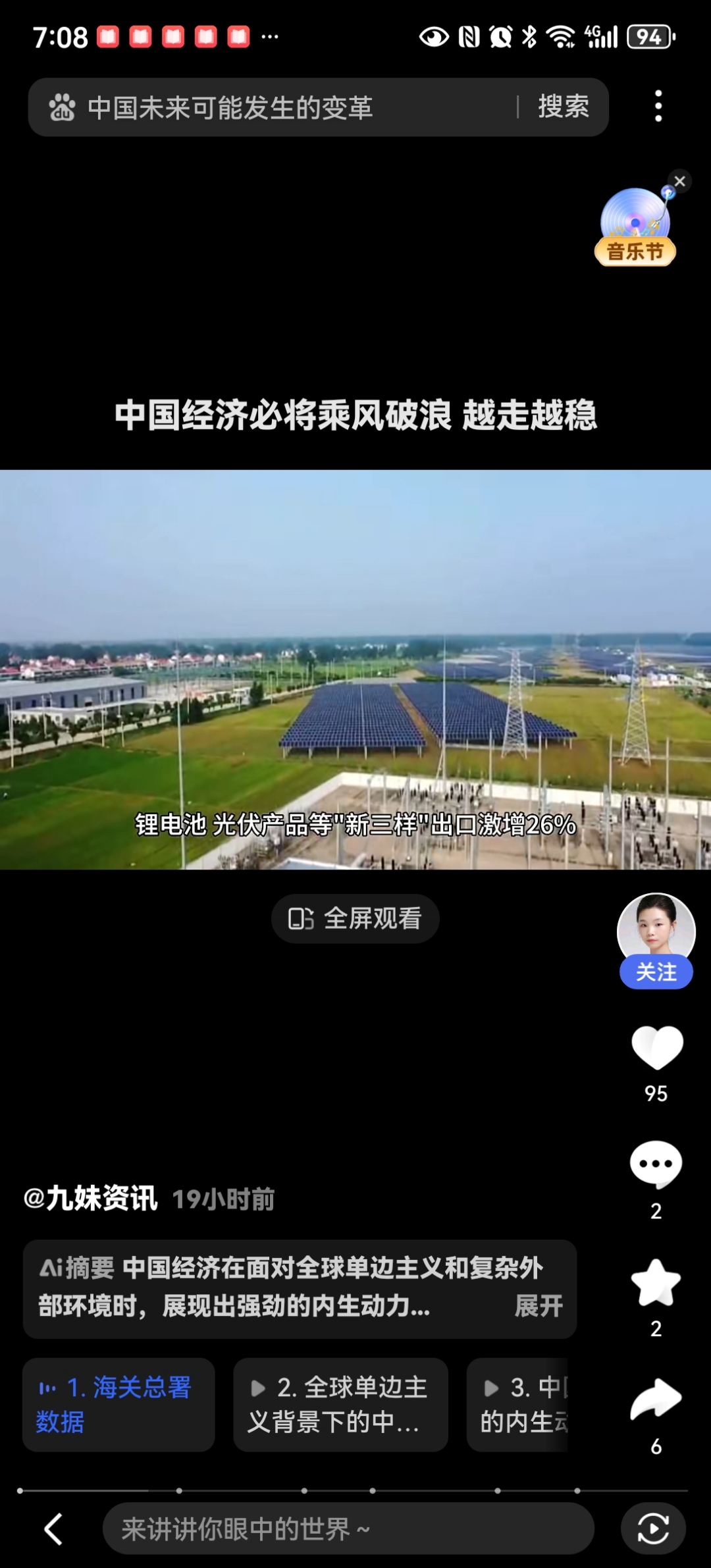
Task: Tap the 搜索 button
Action: (564, 107)
